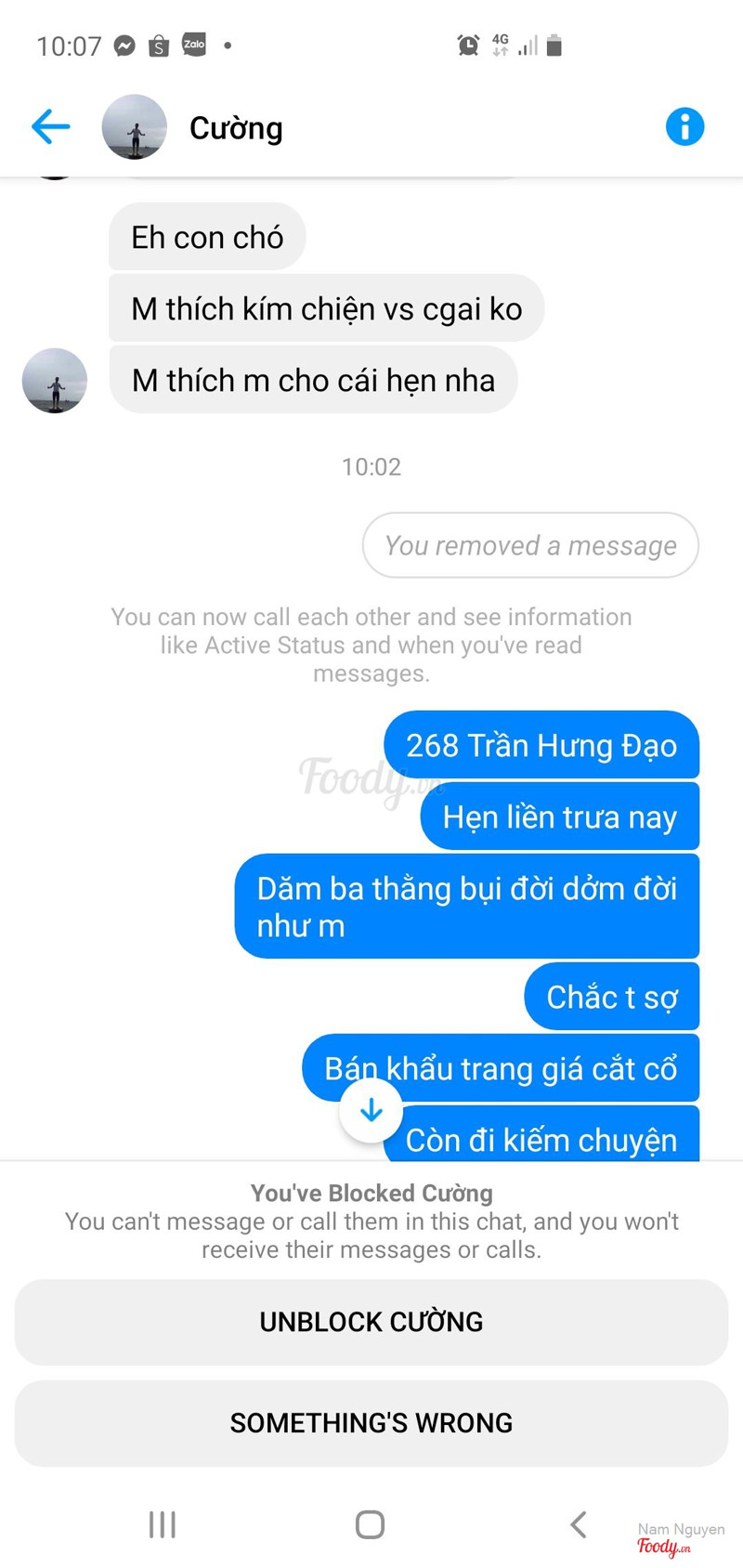Screen dimensions: 743x1568
Task: Tap the system home button
Action: coord(370,1524)
